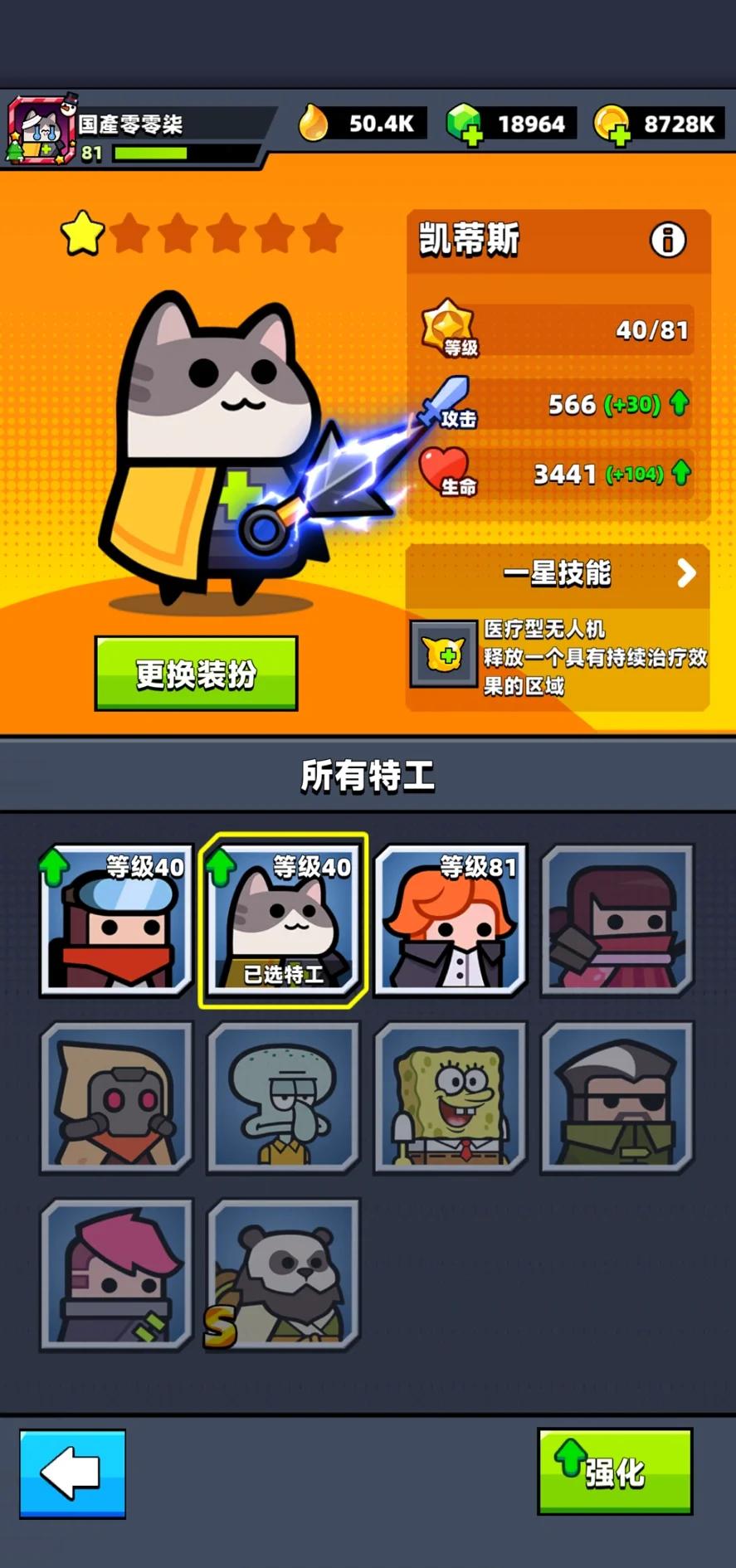Screen dimensions: 736x1568
Task: Choose the SpongeBob agent
Action: click(x=450, y=1097)
